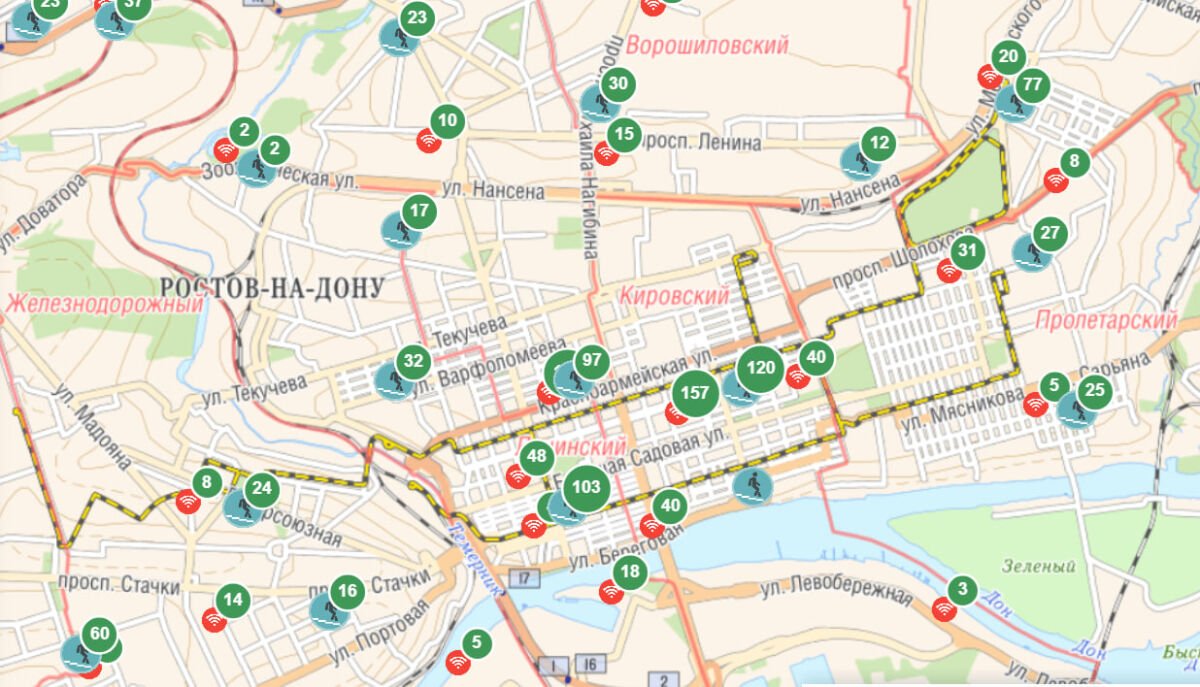Open the cluster marker showing 157
Viewport: 1200px width, 687px height.
pyautogui.click(x=696, y=393)
